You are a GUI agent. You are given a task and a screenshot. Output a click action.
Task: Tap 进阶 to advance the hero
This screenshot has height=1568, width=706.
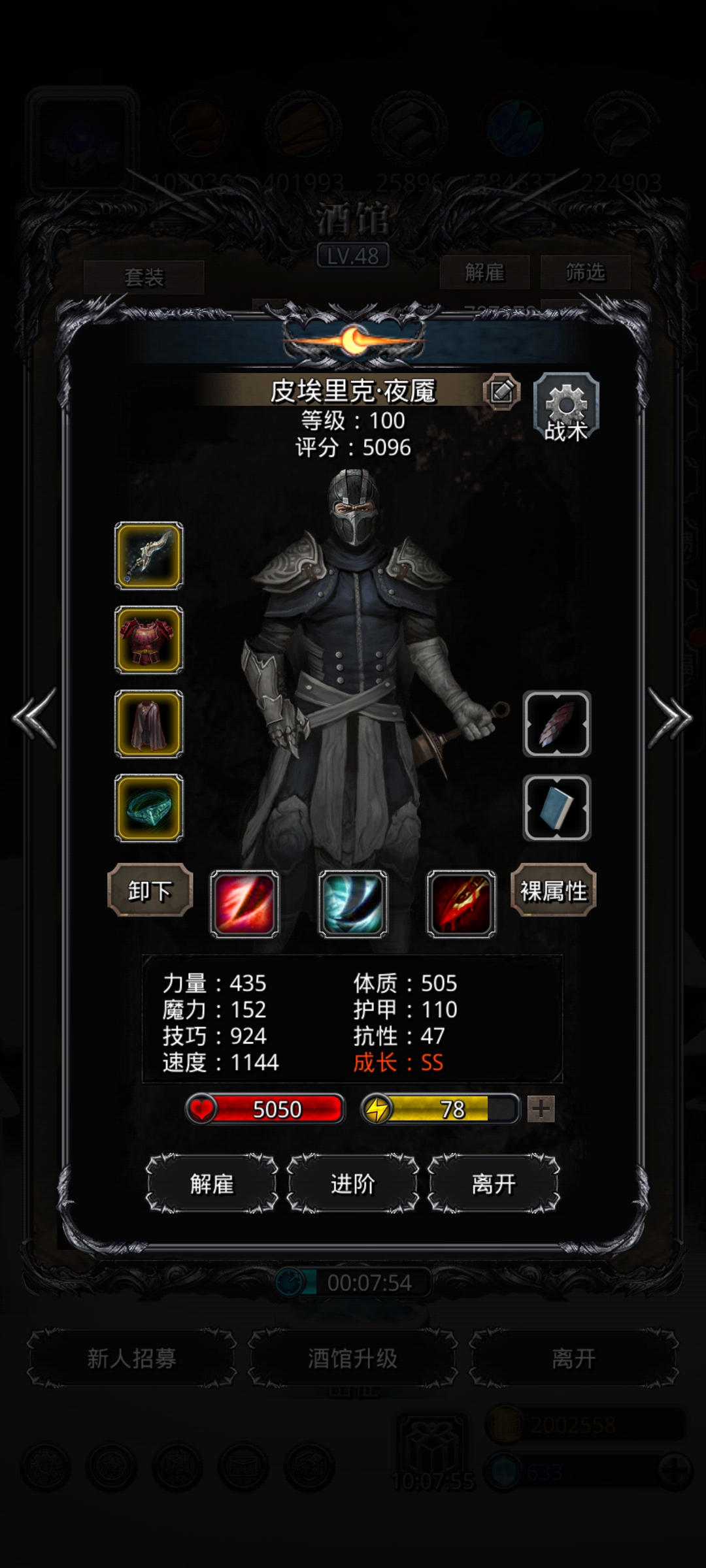pos(353,1184)
